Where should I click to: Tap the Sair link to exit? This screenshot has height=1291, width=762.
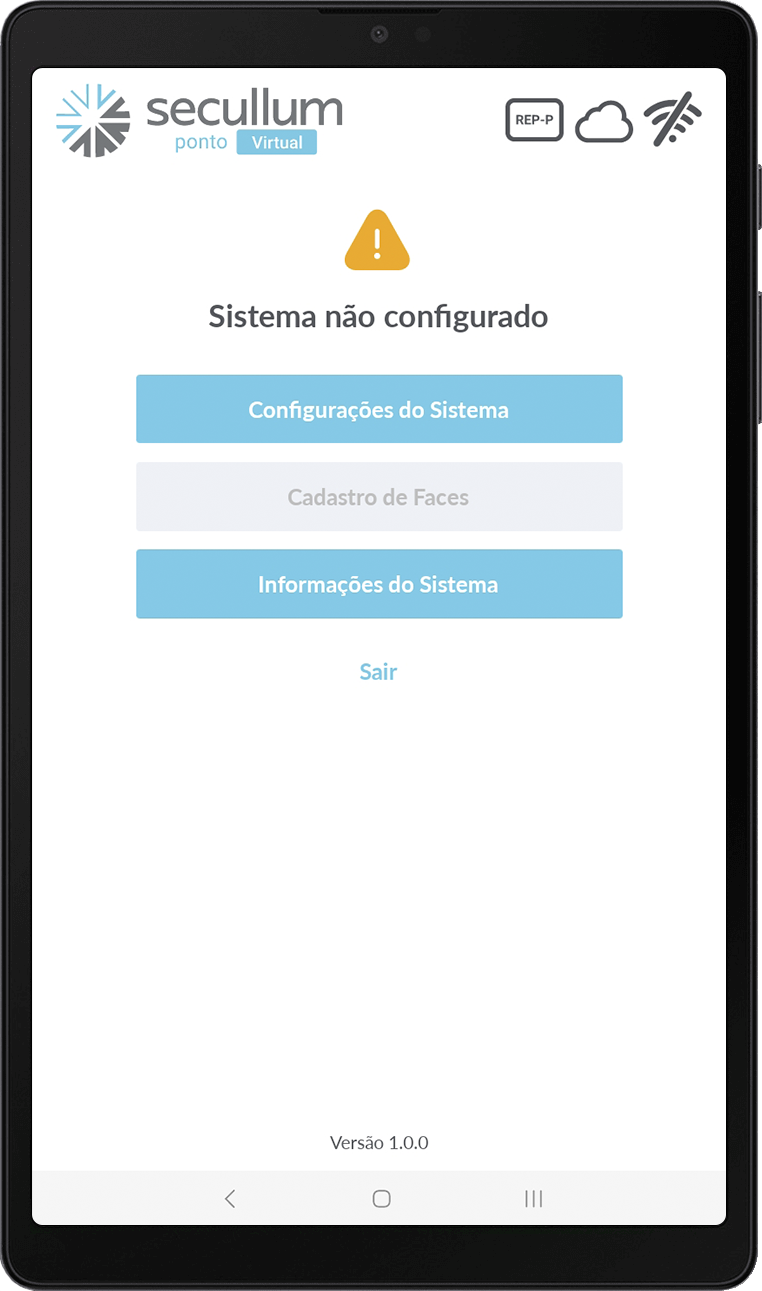click(x=379, y=672)
